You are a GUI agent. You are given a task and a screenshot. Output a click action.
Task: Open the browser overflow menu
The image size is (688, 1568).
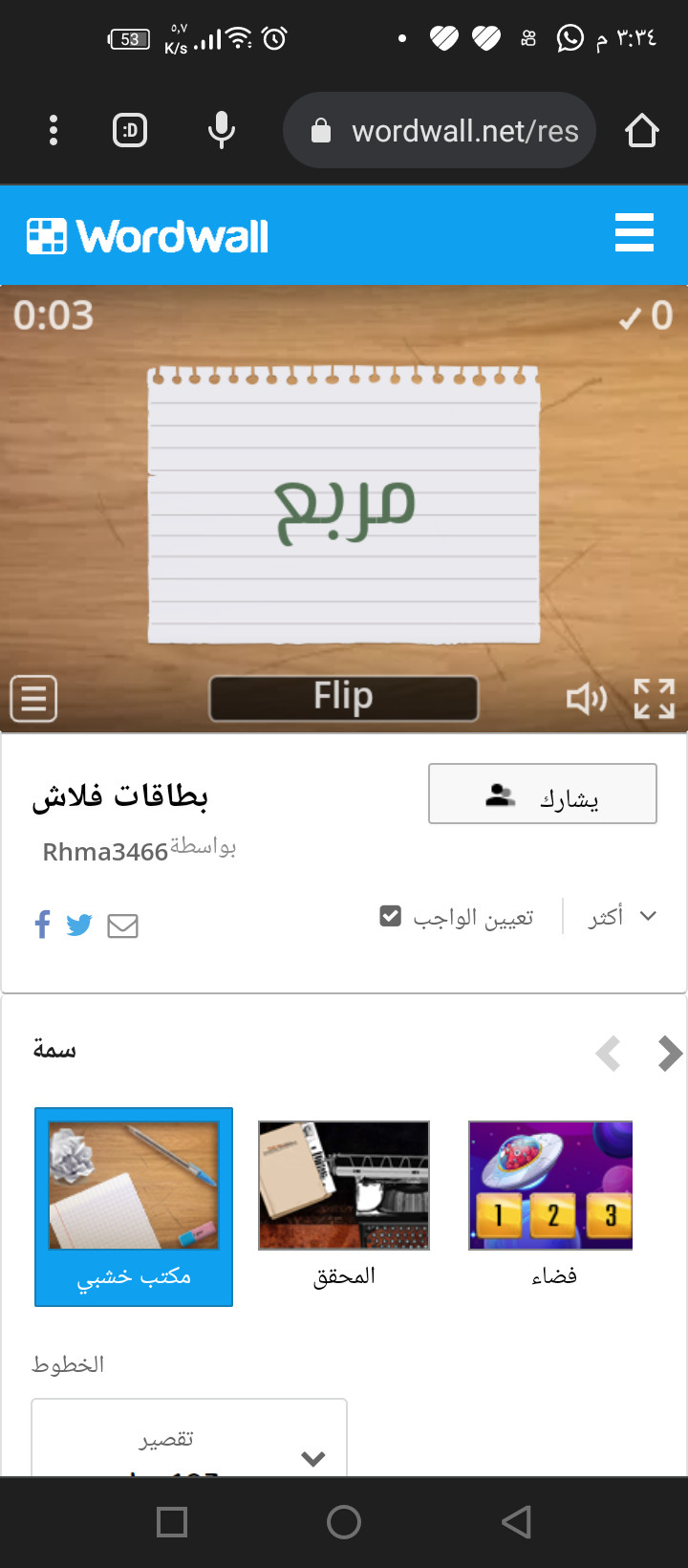point(54,130)
